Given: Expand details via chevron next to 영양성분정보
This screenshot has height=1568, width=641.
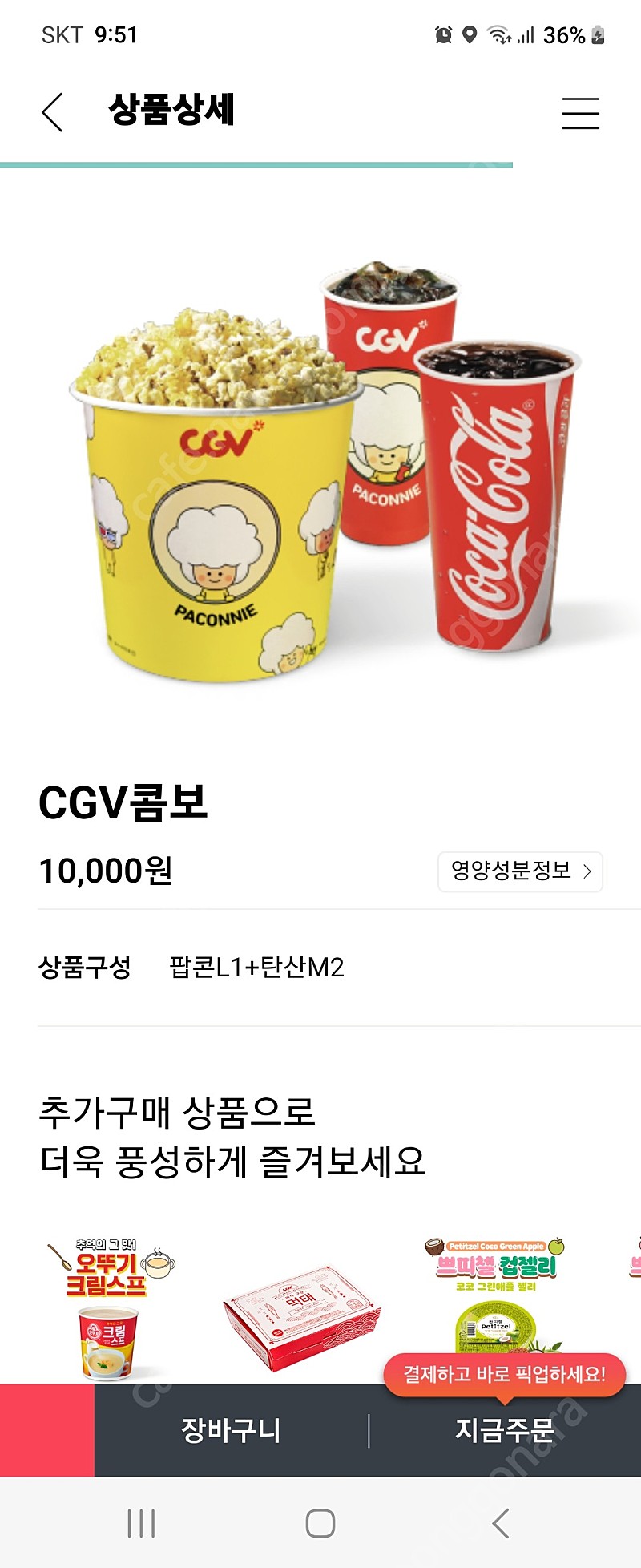Looking at the screenshot, I should tap(590, 873).
